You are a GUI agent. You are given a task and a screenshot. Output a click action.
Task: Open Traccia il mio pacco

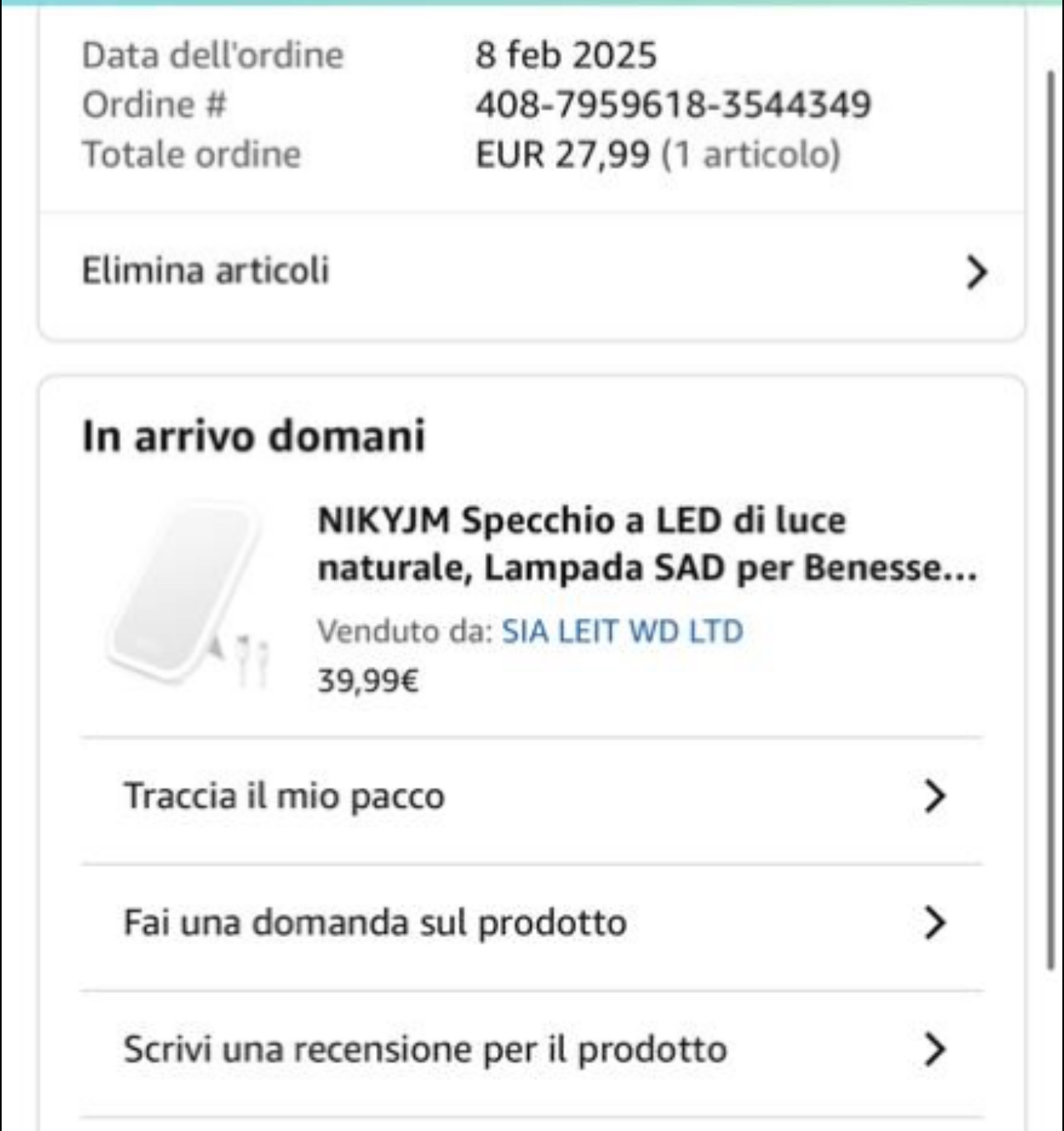click(532, 797)
